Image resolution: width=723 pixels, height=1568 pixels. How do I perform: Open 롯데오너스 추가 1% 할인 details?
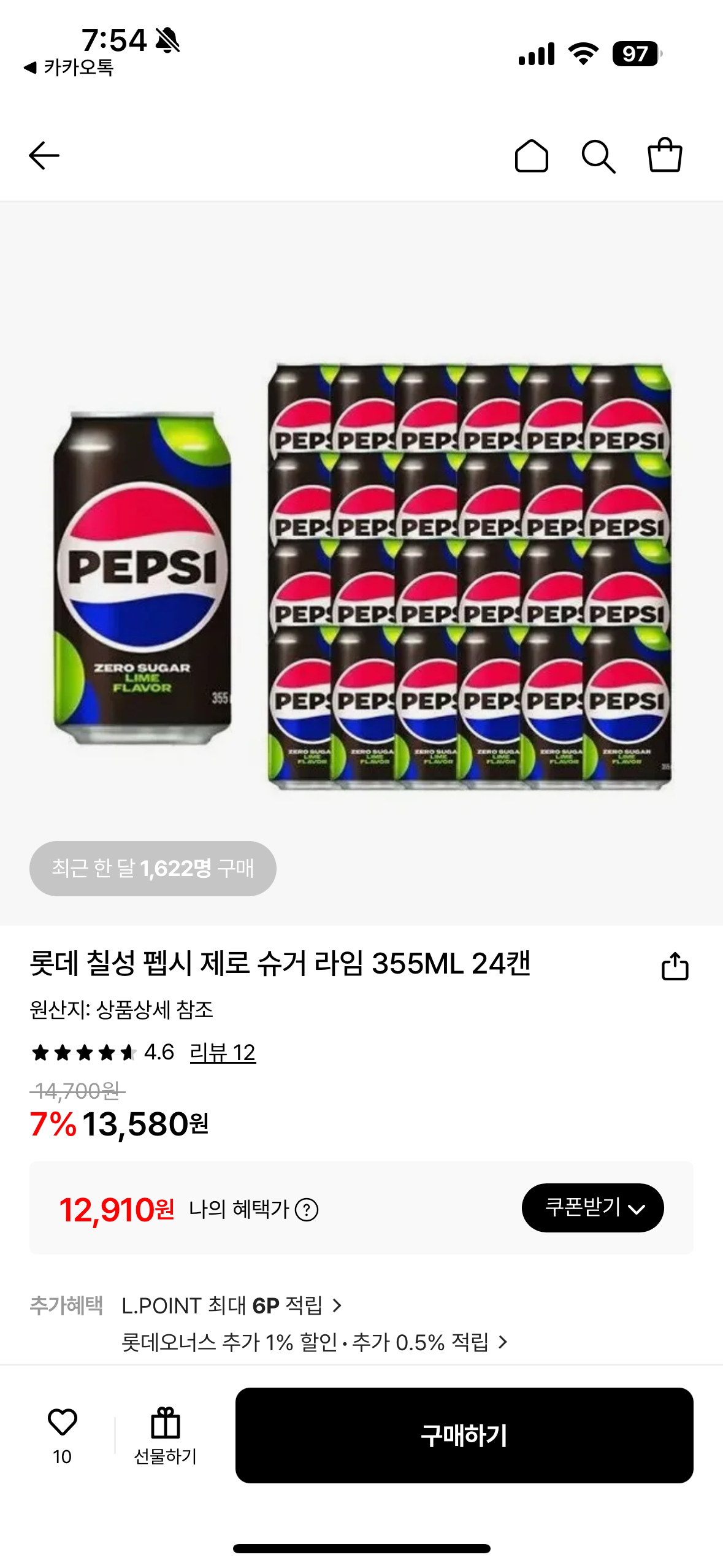pos(315,1342)
